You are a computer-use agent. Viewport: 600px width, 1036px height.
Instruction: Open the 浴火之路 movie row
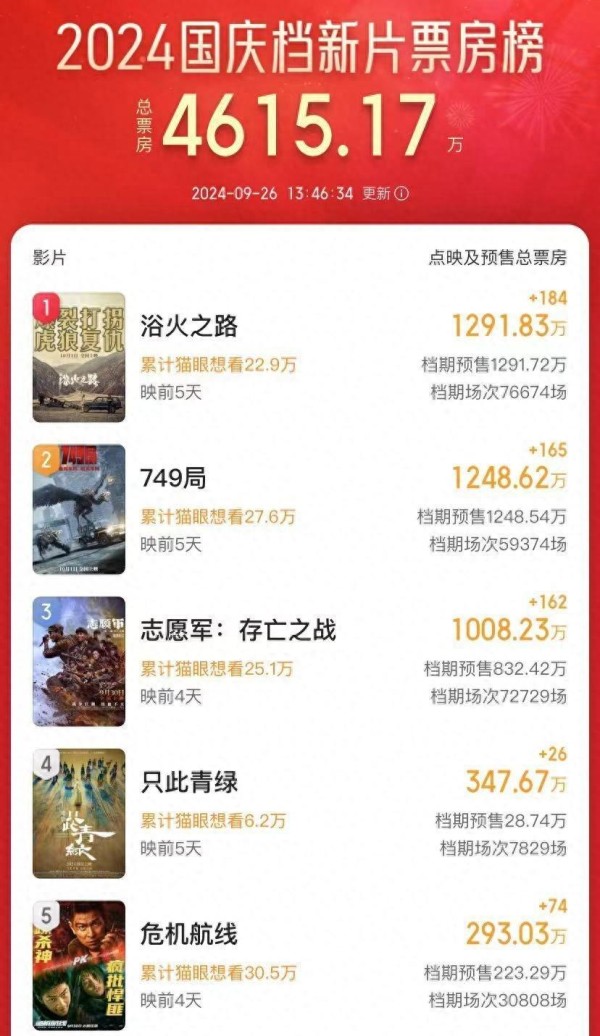[188, 326]
